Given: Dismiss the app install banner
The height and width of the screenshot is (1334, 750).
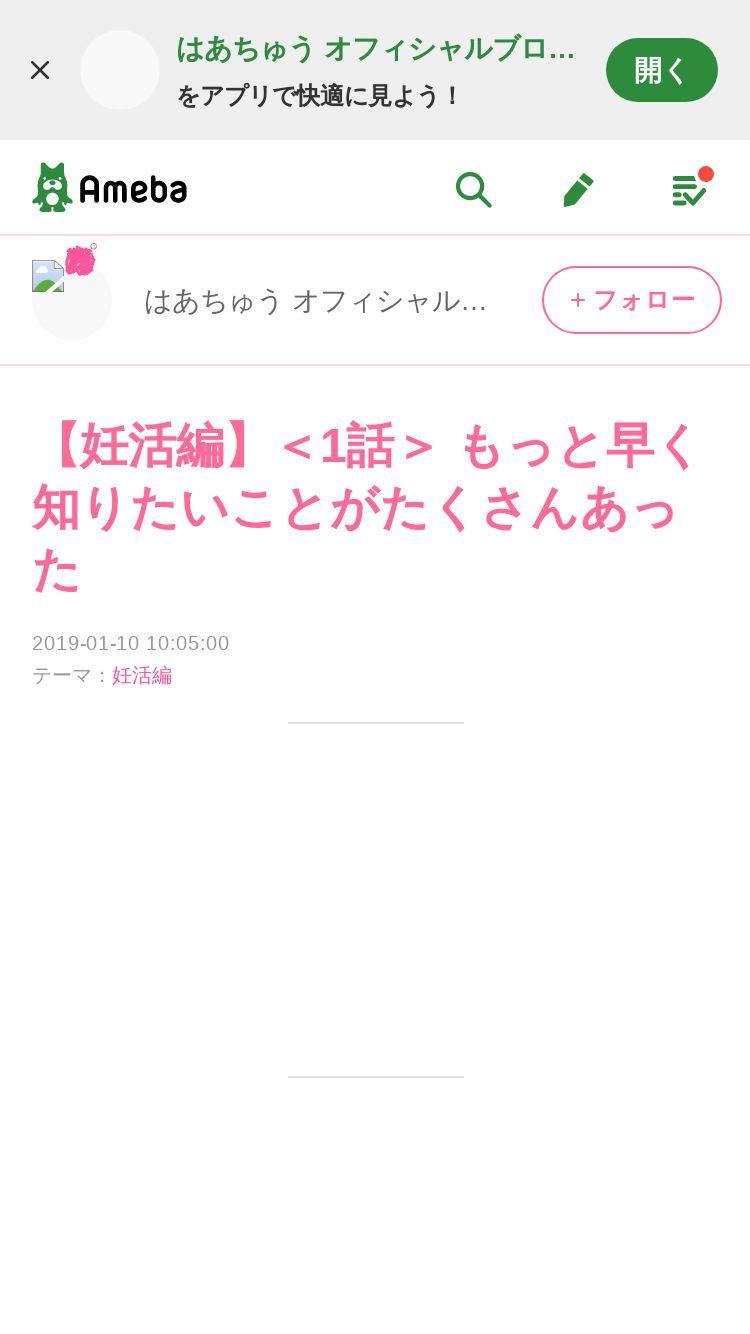Looking at the screenshot, I should (40, 70).
